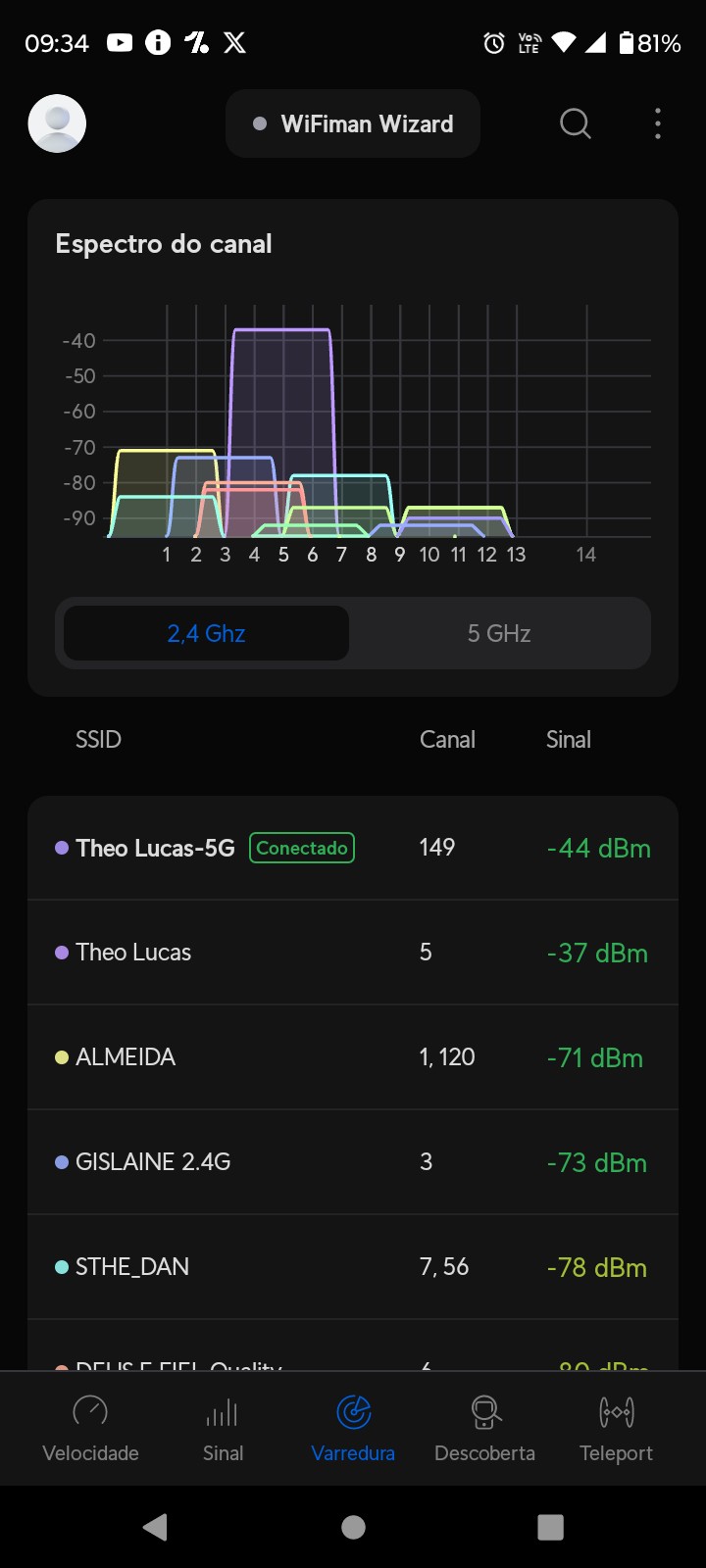Tap the Varredura tab
Screen dimensions: 706x1568
pos(353,1428)
